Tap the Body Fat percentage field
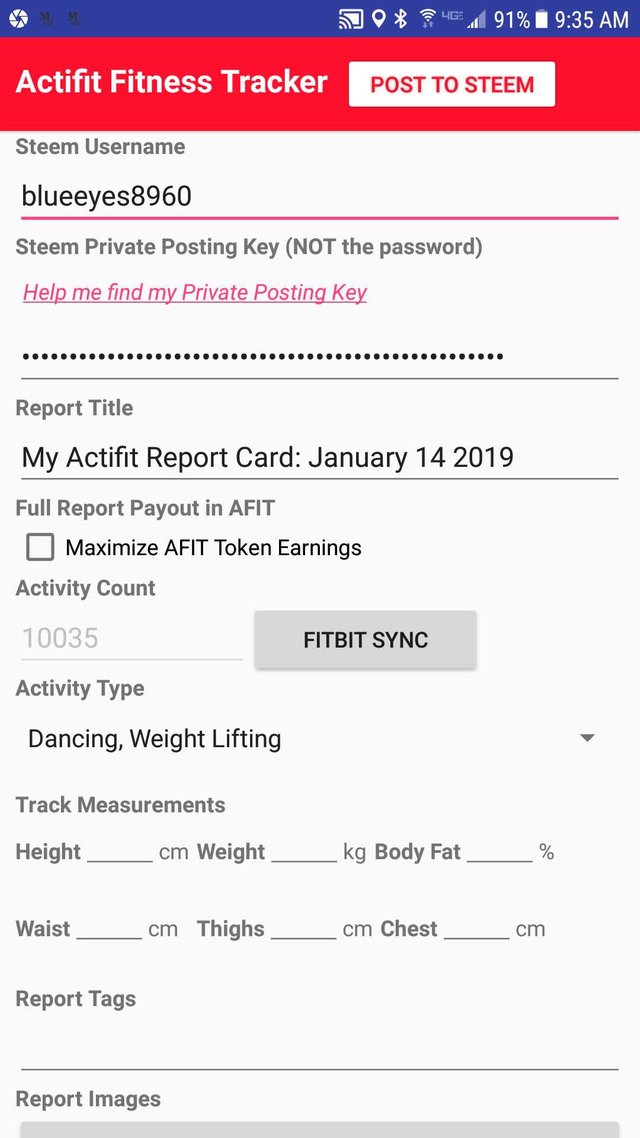This screenshot has width=640, height=1138. (x=500, y=851)
